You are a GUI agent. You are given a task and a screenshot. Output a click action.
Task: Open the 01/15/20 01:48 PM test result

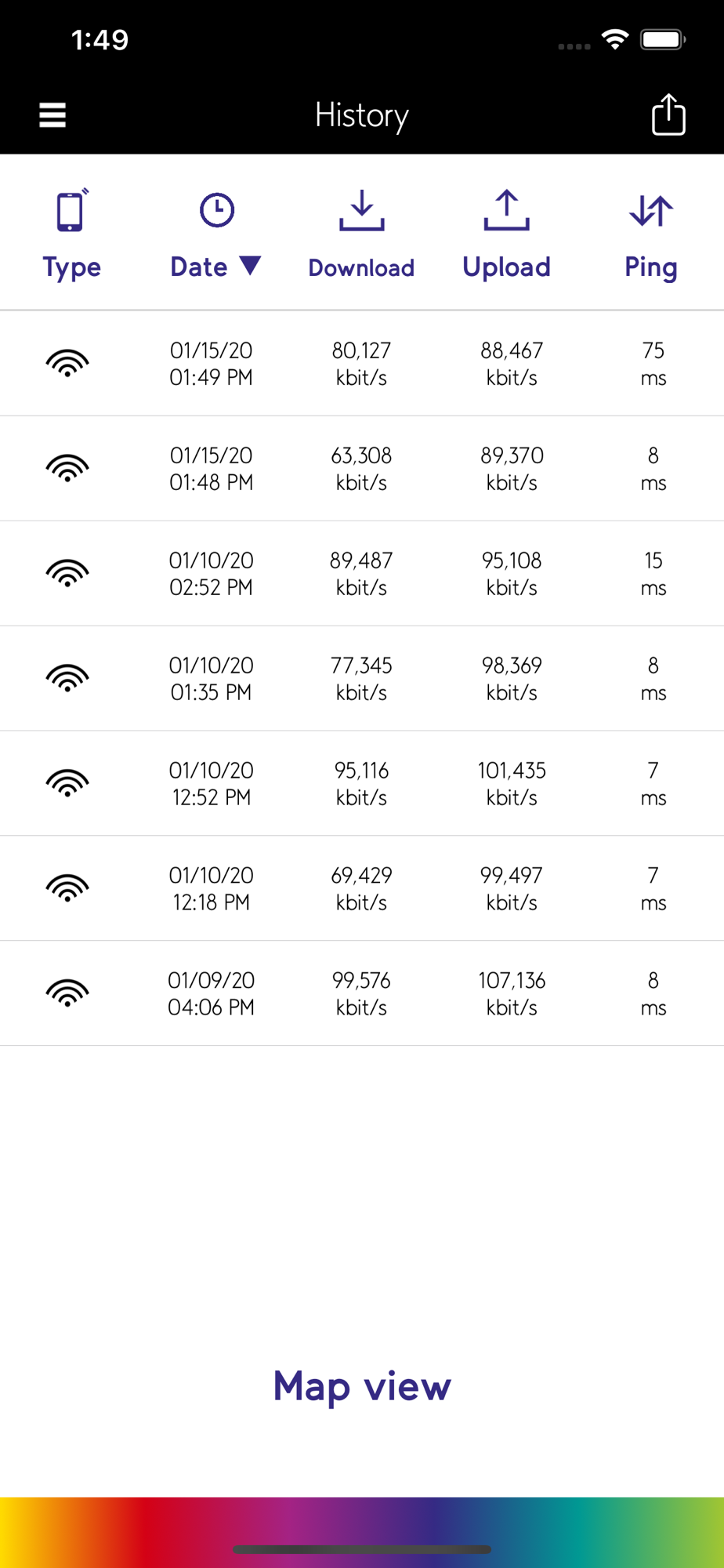pos(362,469)
